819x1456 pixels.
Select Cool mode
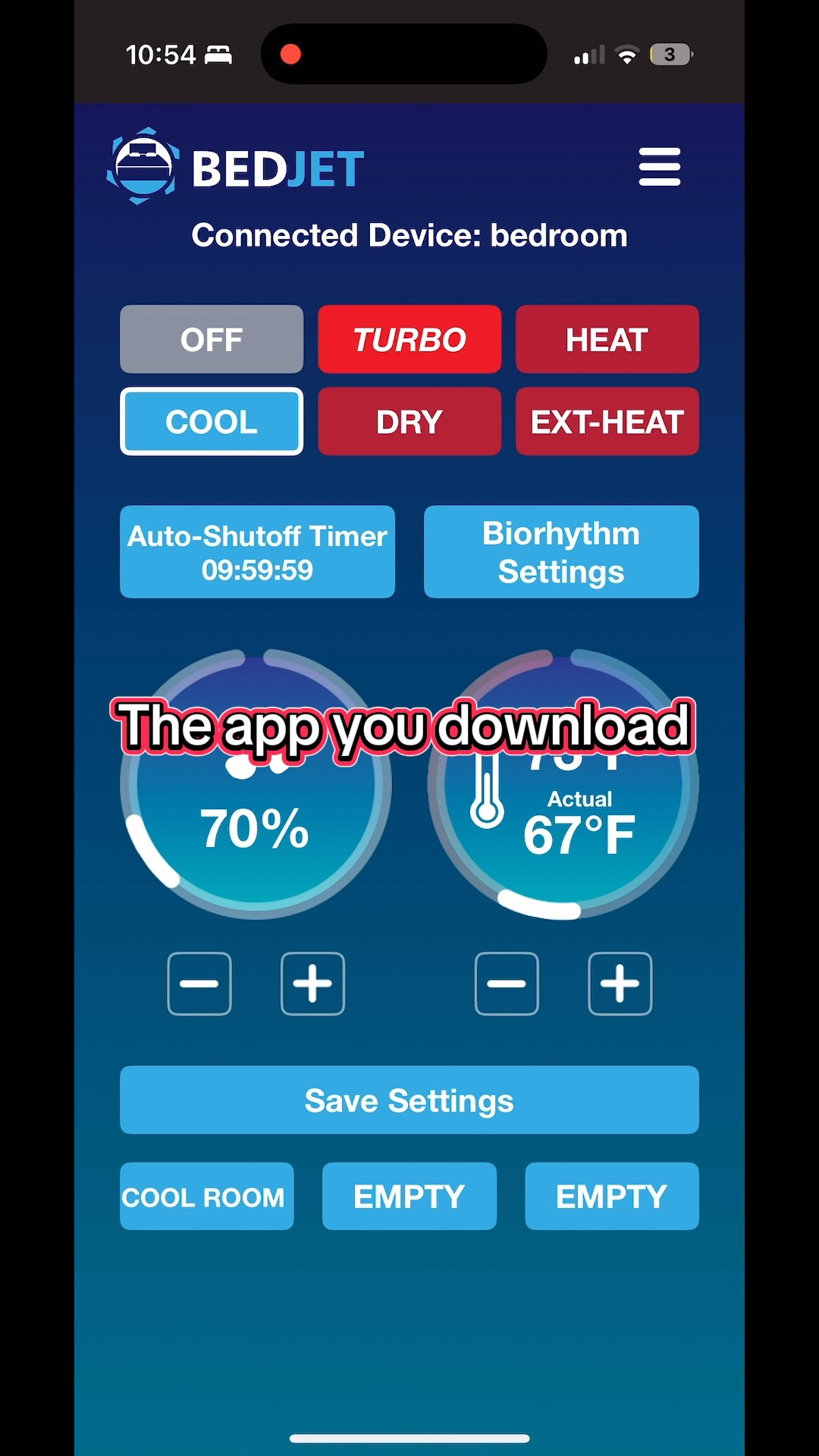212,422
